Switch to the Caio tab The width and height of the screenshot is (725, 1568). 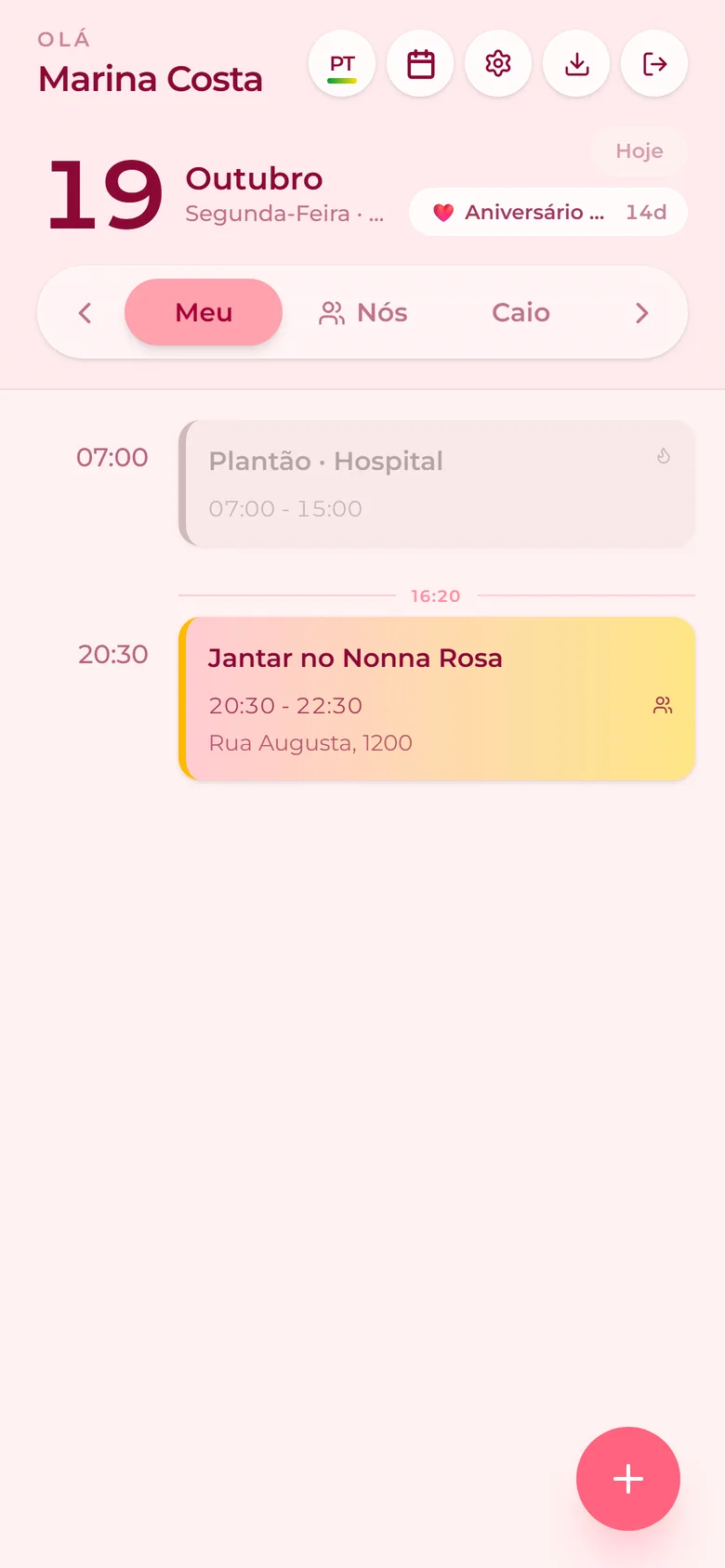pyautogui.click(x=521, y=312)
